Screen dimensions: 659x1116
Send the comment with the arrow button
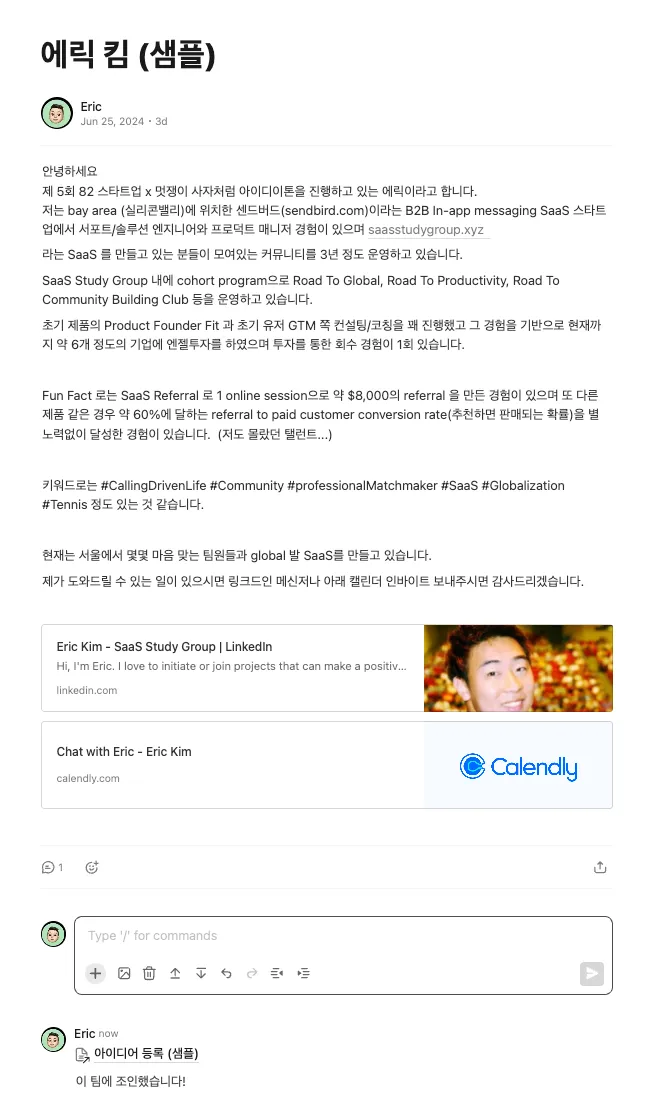[x=591, y=973]
